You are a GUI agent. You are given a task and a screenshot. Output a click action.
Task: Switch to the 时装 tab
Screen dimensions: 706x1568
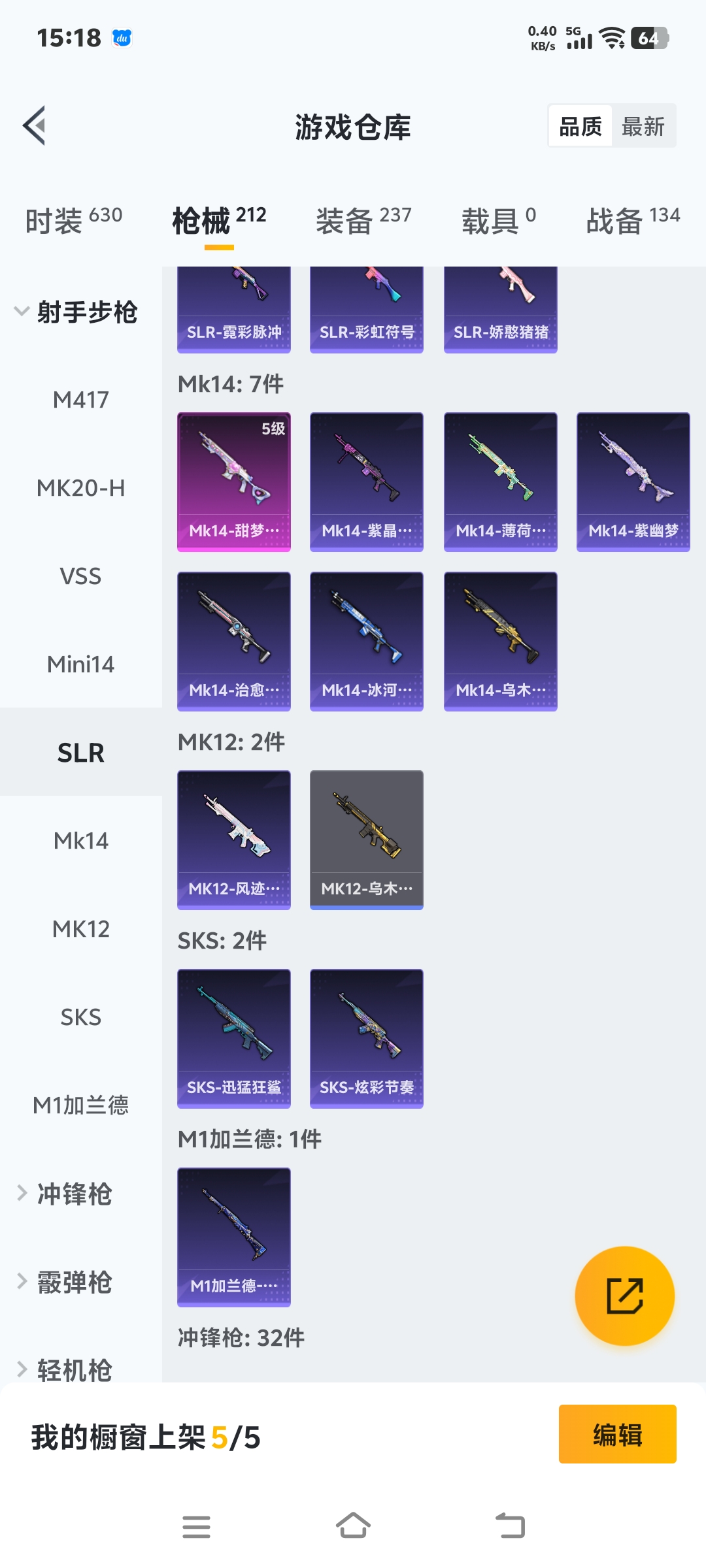coord(73,221)
